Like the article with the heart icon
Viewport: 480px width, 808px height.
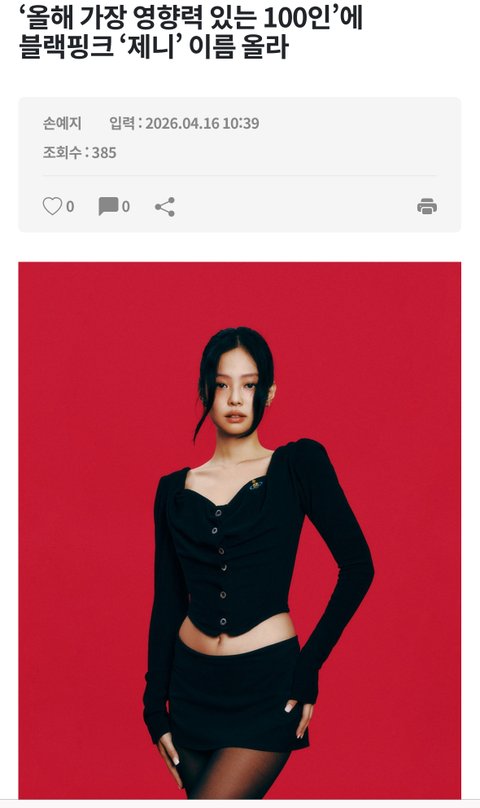point(52,207)
